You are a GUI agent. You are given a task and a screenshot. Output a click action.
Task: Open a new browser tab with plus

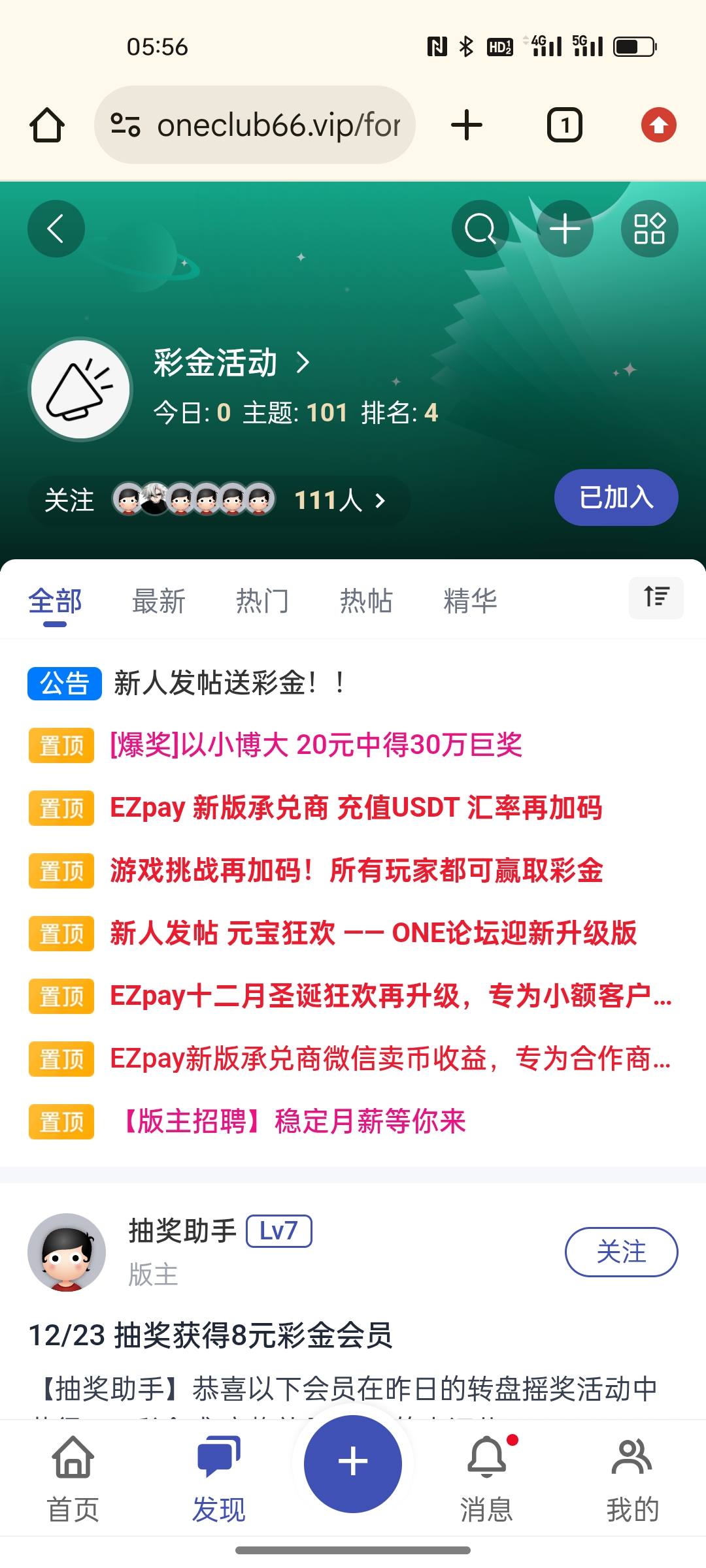coord(466,124)
